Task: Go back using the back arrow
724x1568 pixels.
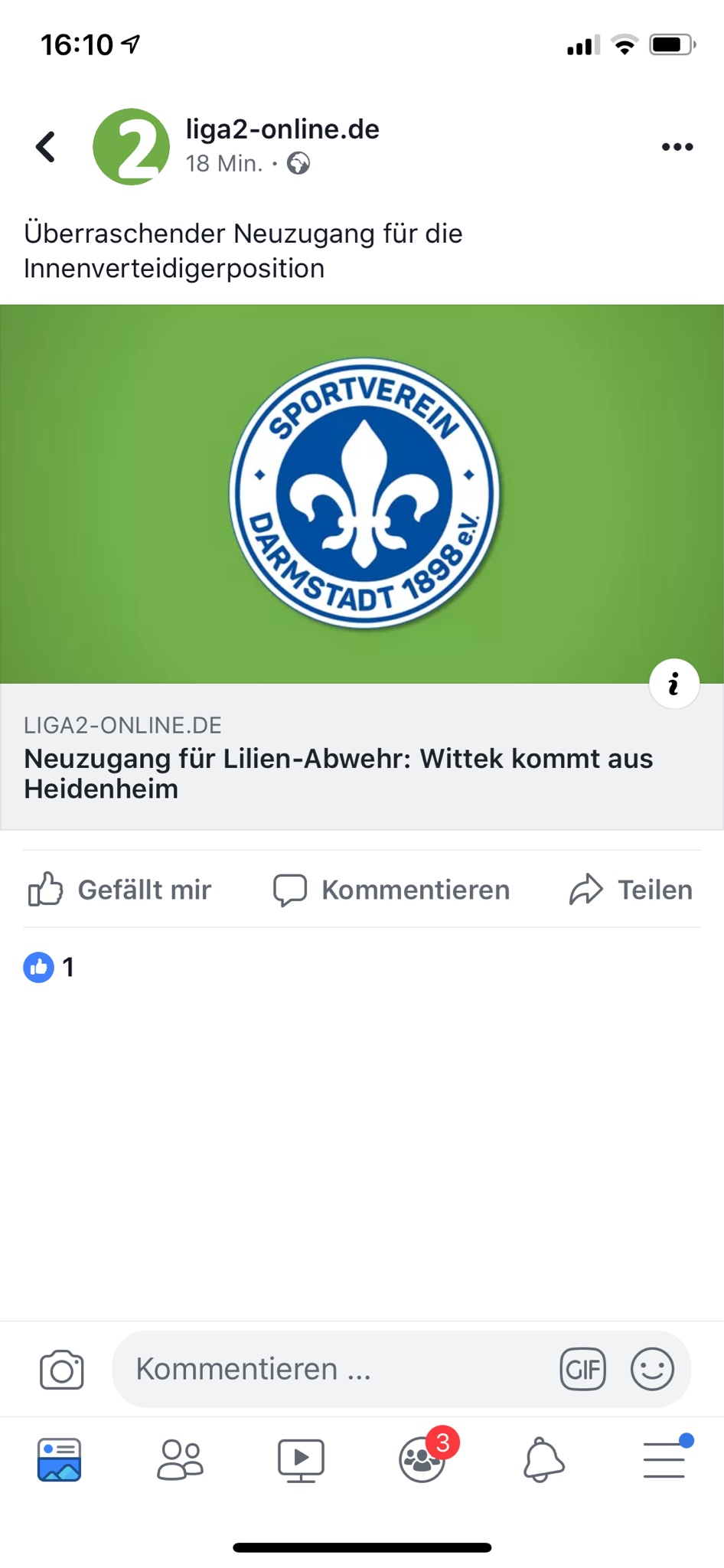Action: [46, 147]
